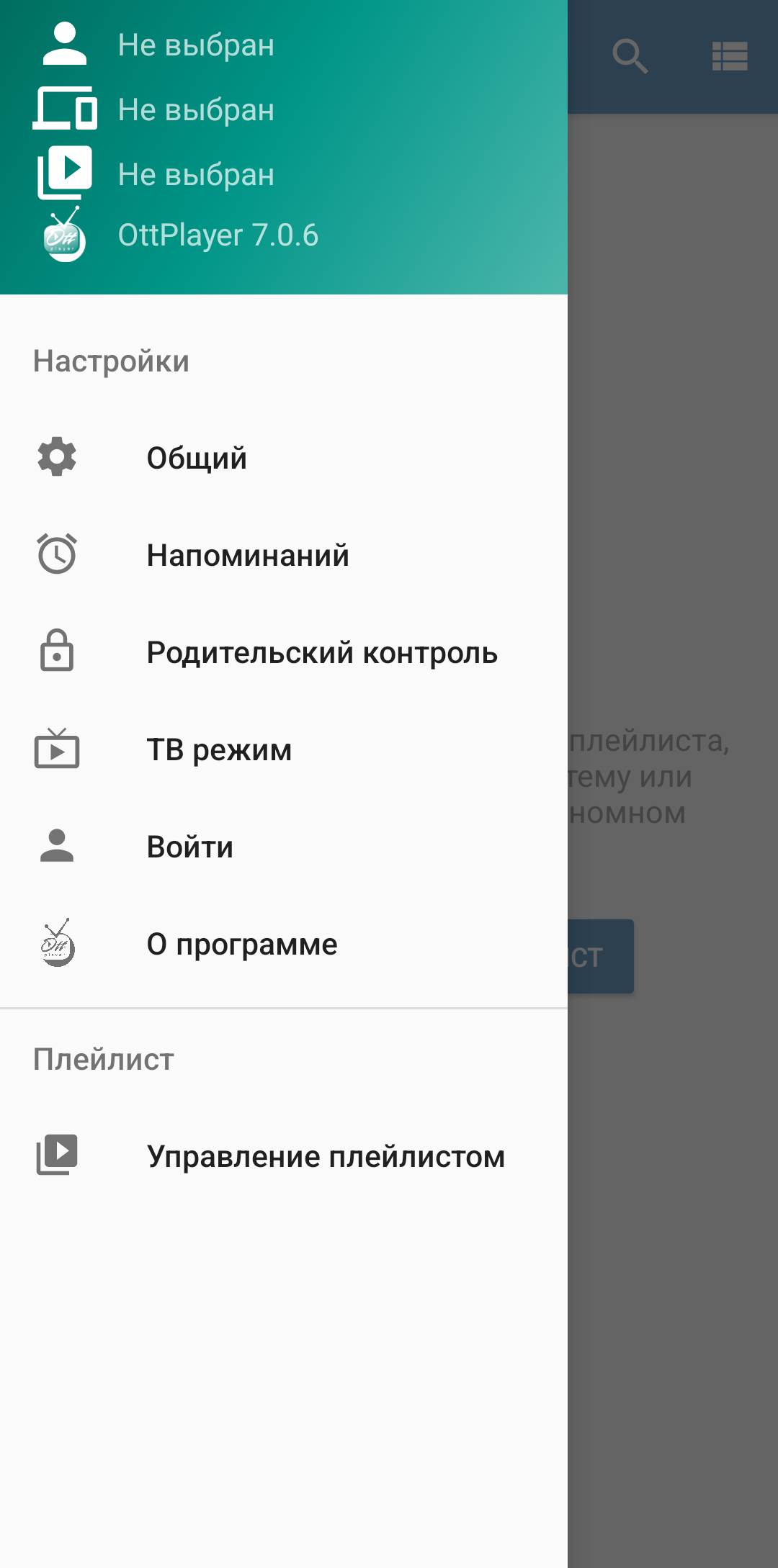The image size is (778, 1568).
Task: Tap the dimmed list view icon
Action: 729,56
